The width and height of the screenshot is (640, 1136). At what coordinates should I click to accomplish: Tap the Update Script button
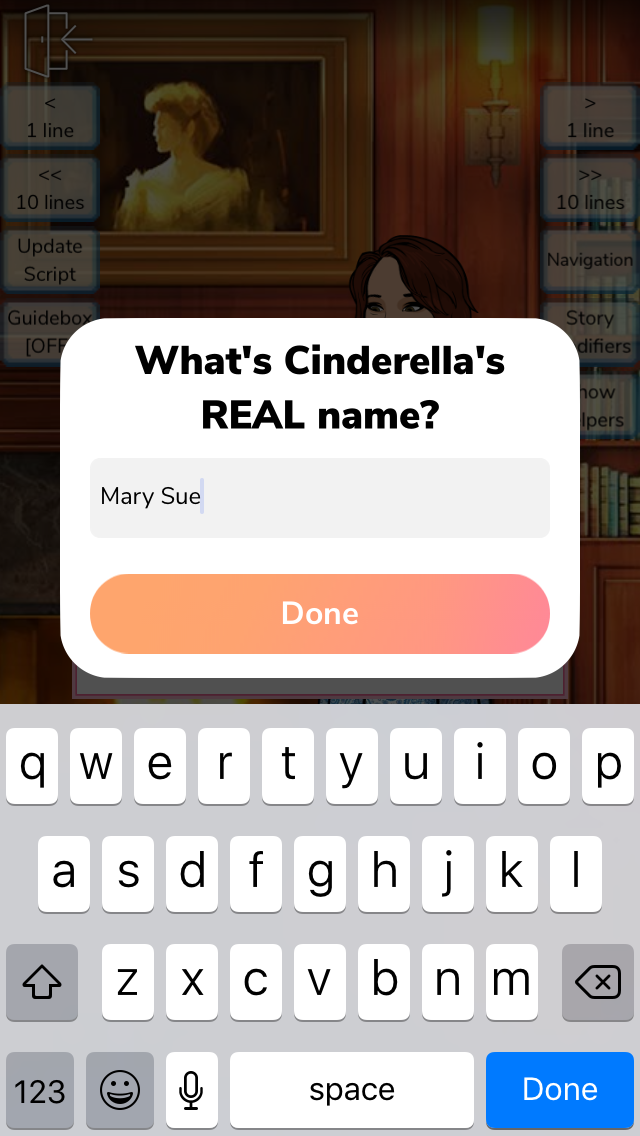[50, 261]
